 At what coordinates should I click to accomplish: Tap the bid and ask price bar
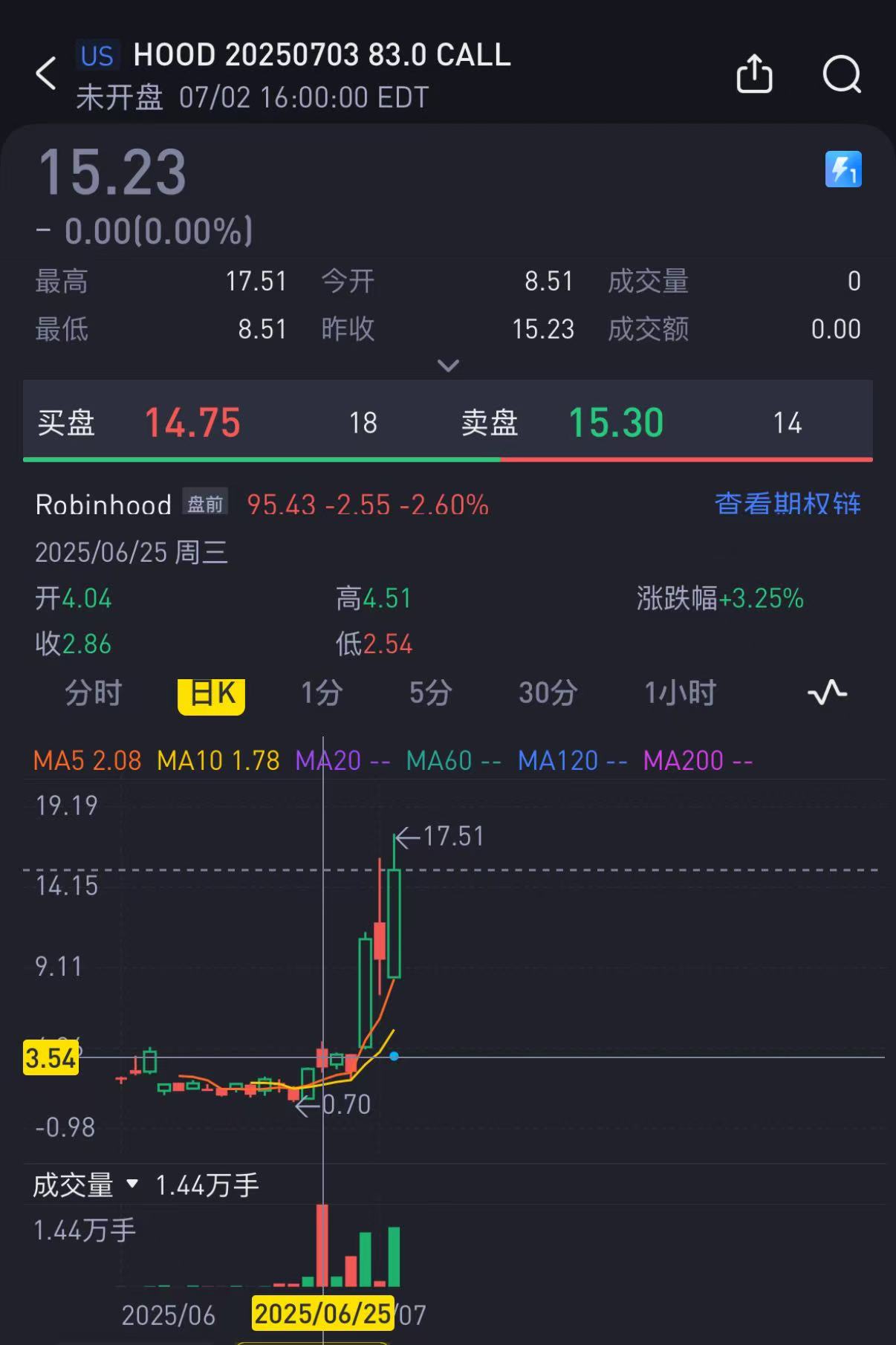coord(448,422)
